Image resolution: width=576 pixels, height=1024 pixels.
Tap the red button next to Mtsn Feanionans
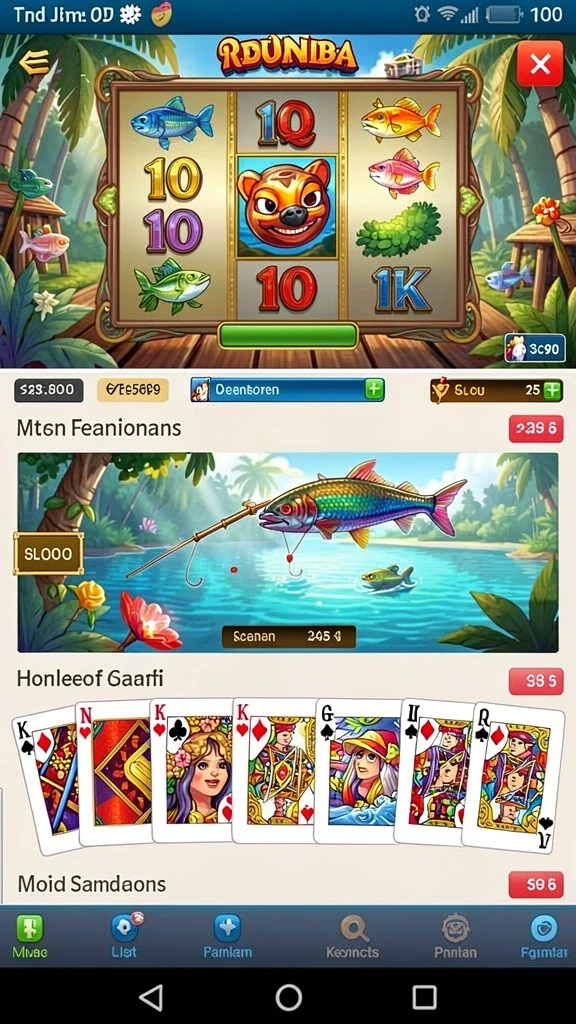pos(536,428)
